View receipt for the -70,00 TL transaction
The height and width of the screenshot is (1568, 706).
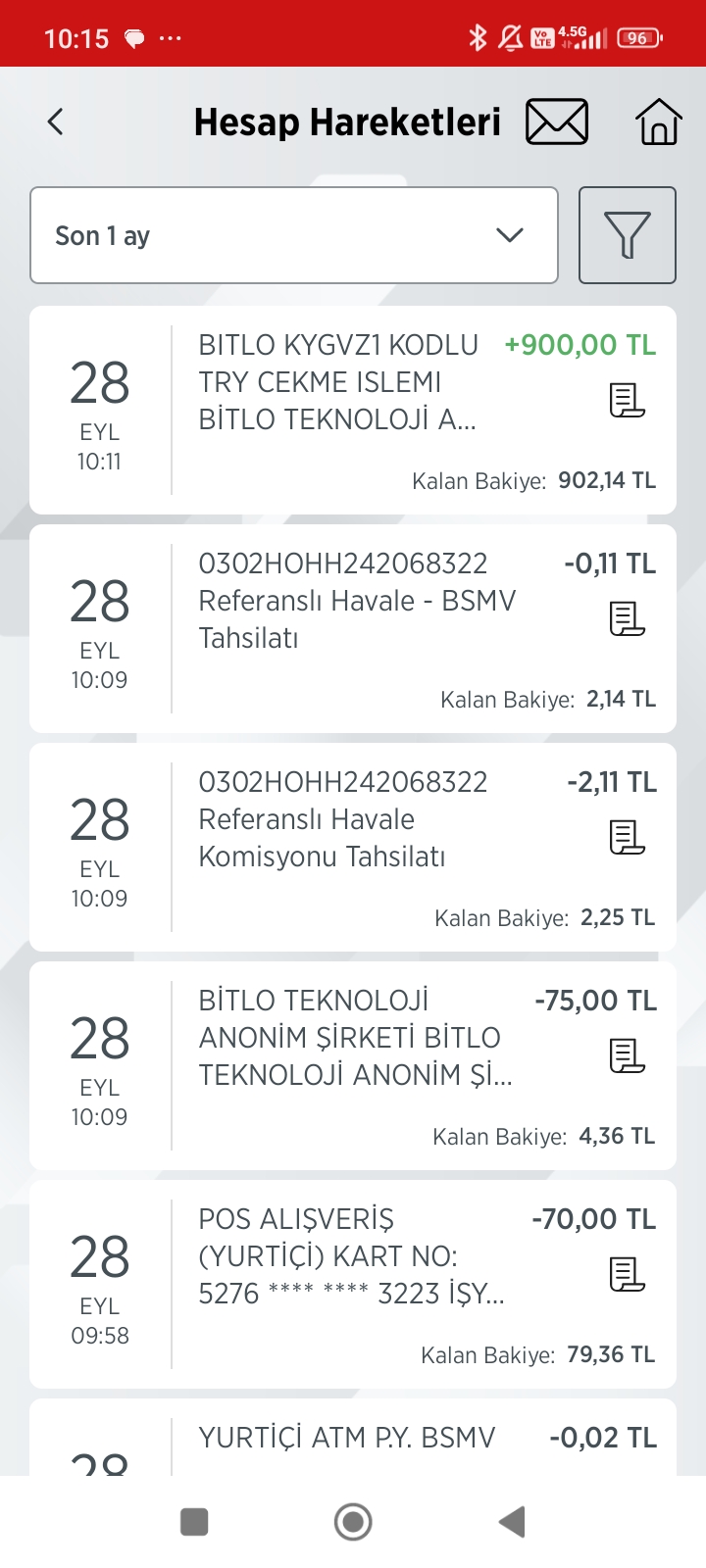pyautogui.click(x=627, y=1274)
